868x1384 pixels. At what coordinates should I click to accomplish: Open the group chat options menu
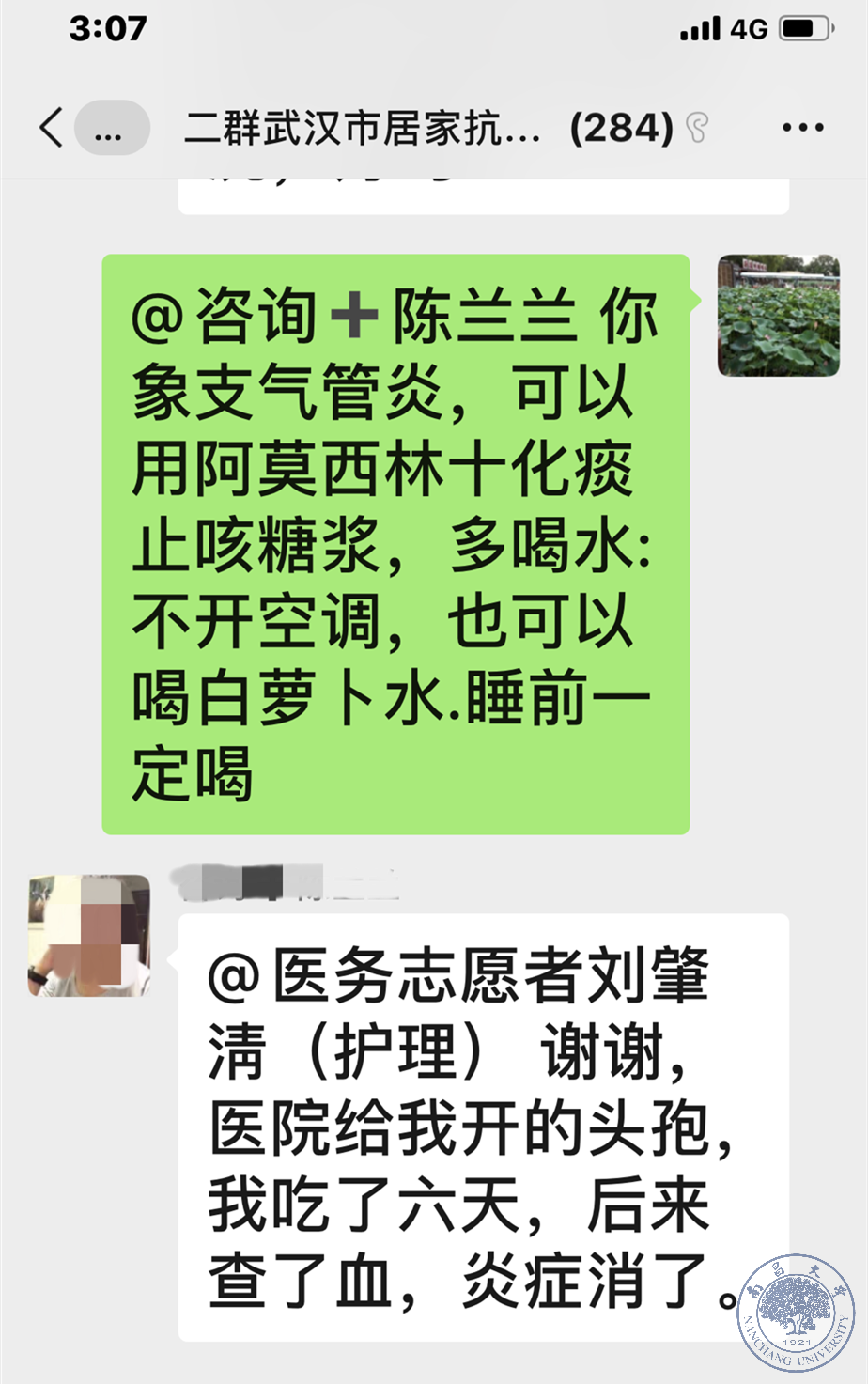(802, 127)
